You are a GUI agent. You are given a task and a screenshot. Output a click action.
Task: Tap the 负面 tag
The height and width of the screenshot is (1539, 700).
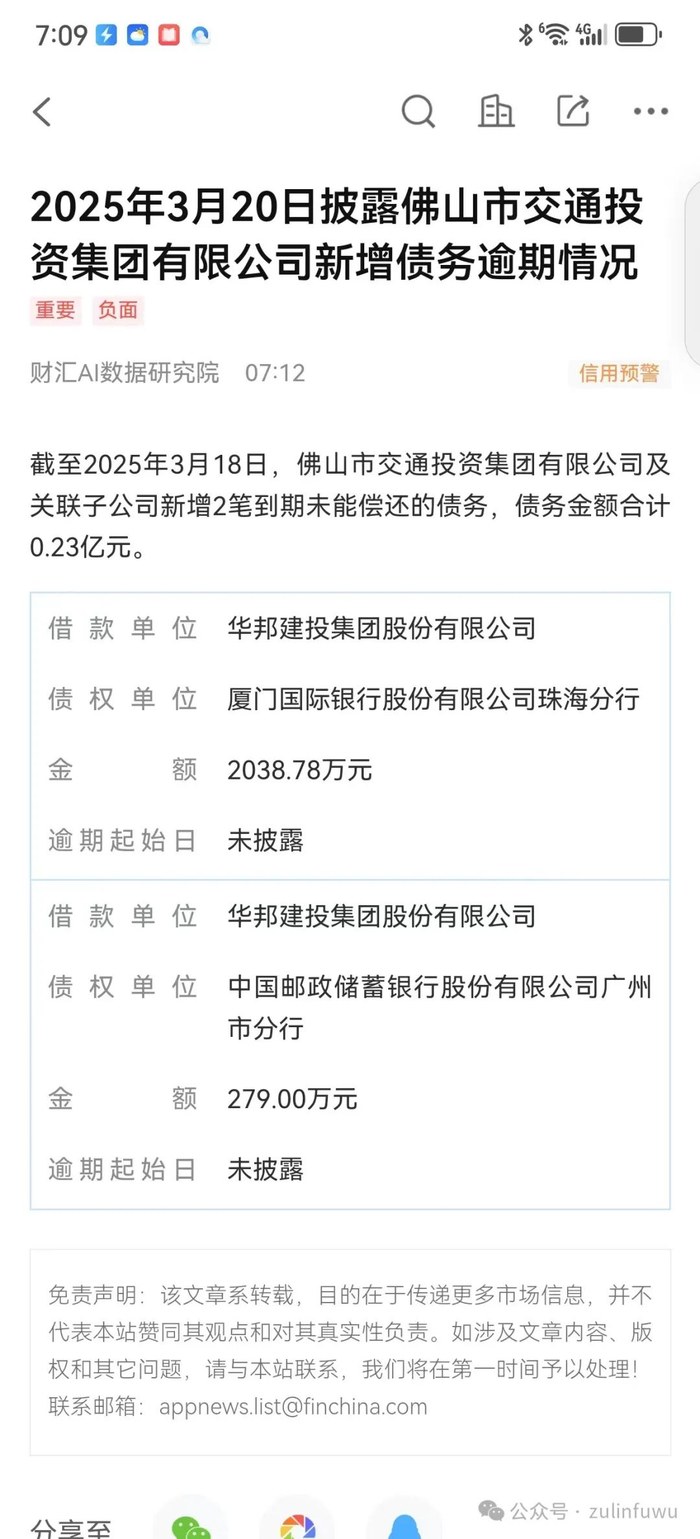click(118, 311)
